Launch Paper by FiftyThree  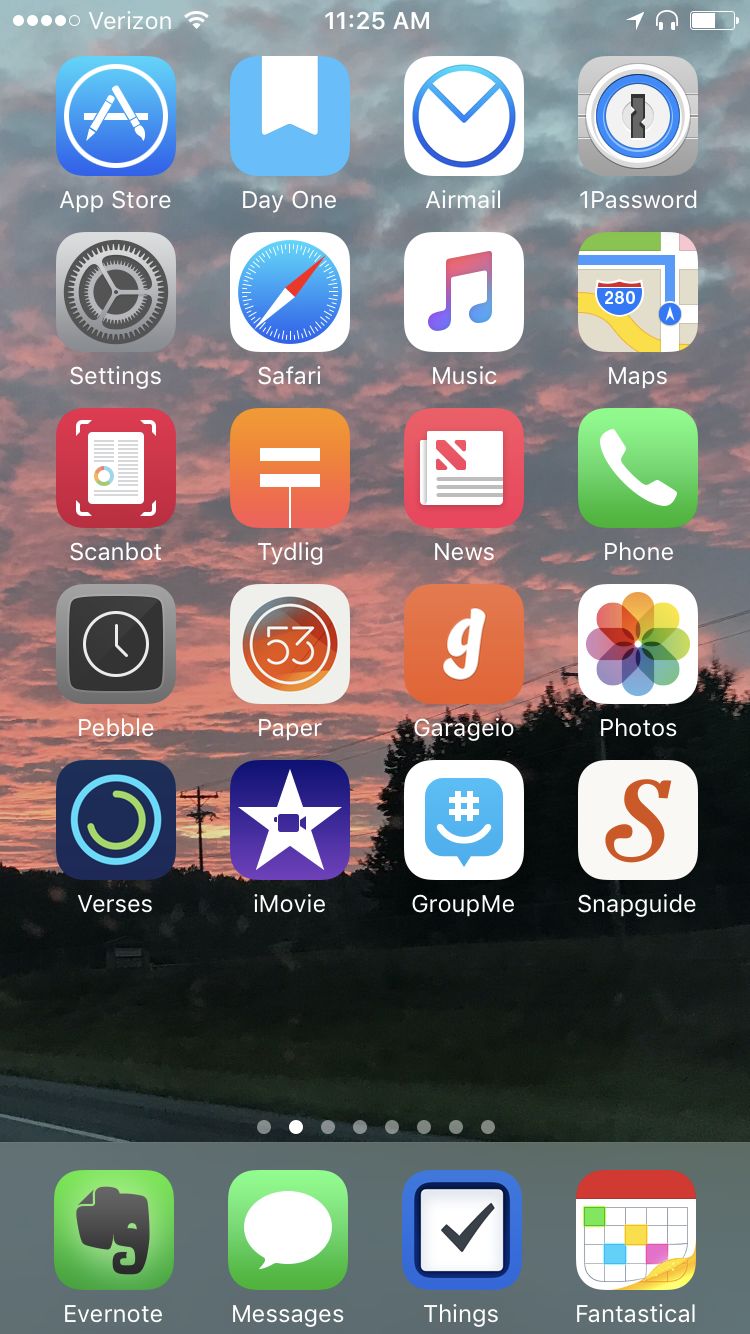(x=290, y=644)
